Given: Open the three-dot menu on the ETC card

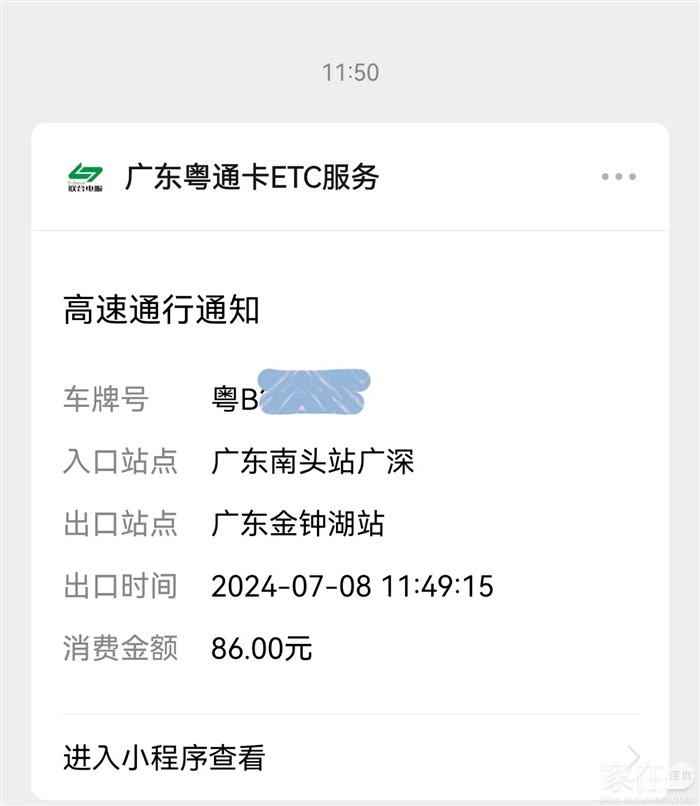Looking at the screenshot, I should pos(618,177).
